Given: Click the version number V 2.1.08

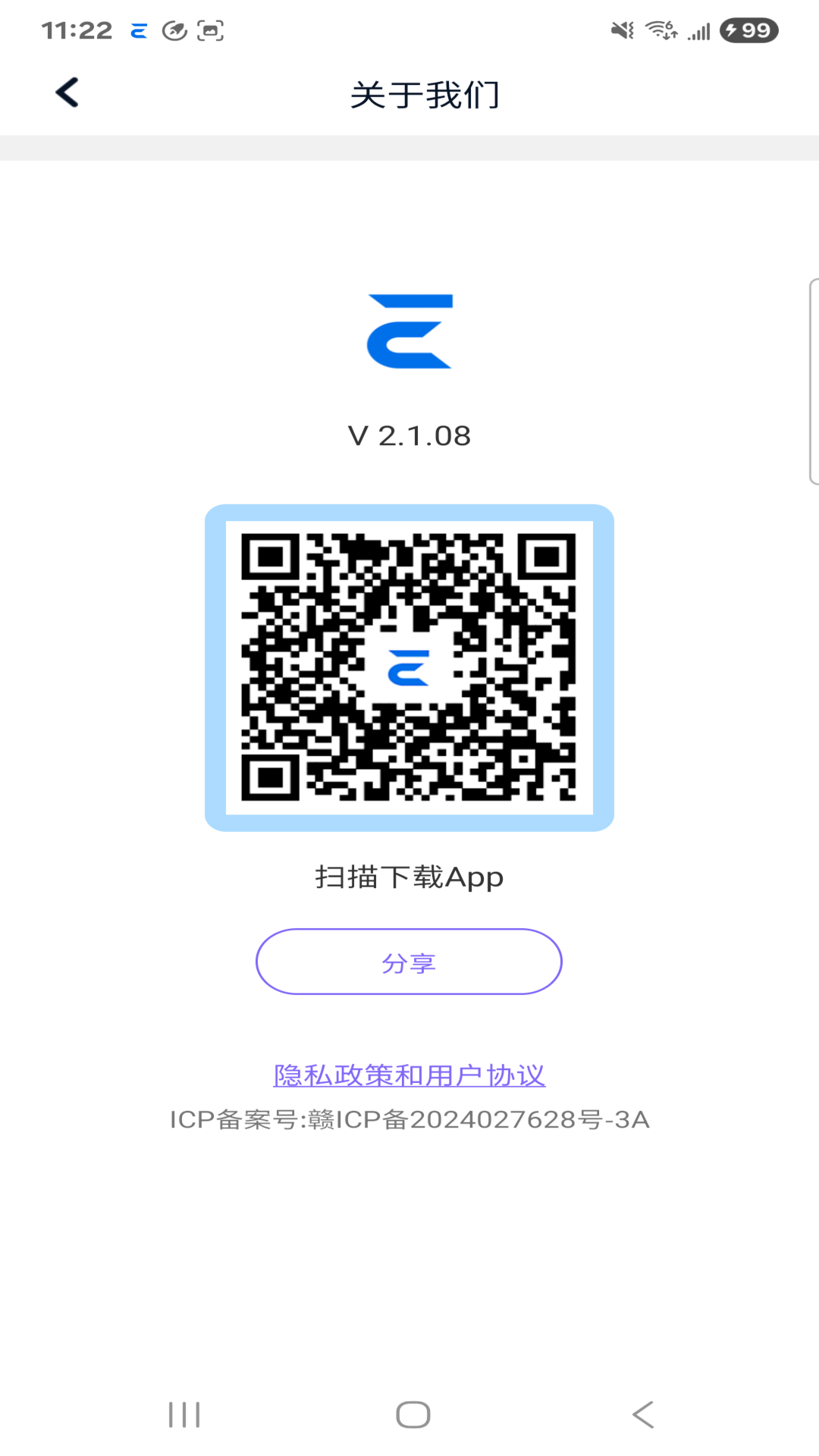Looking at the screenshot, I should [x=409, y=435].
